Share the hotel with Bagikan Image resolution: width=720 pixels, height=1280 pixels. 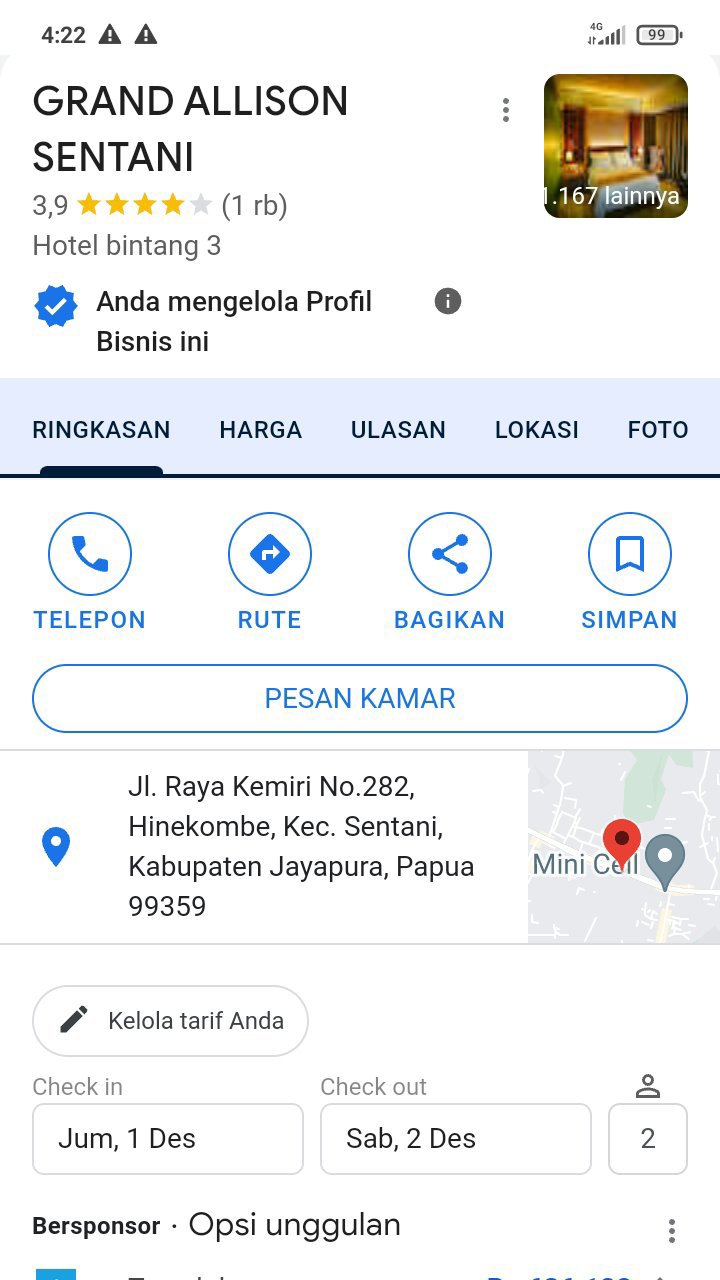450,572
